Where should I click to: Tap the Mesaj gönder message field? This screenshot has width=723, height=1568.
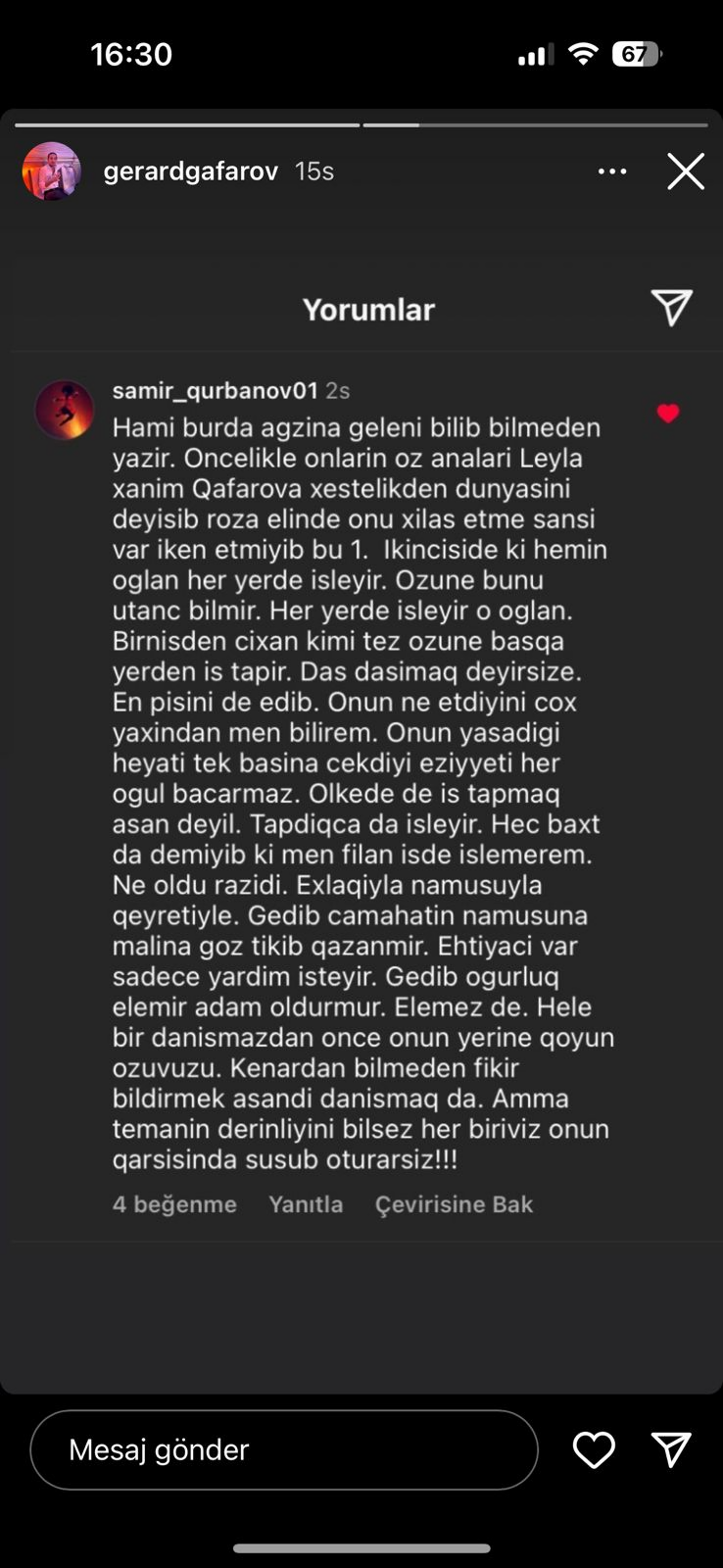[284, 1449]
